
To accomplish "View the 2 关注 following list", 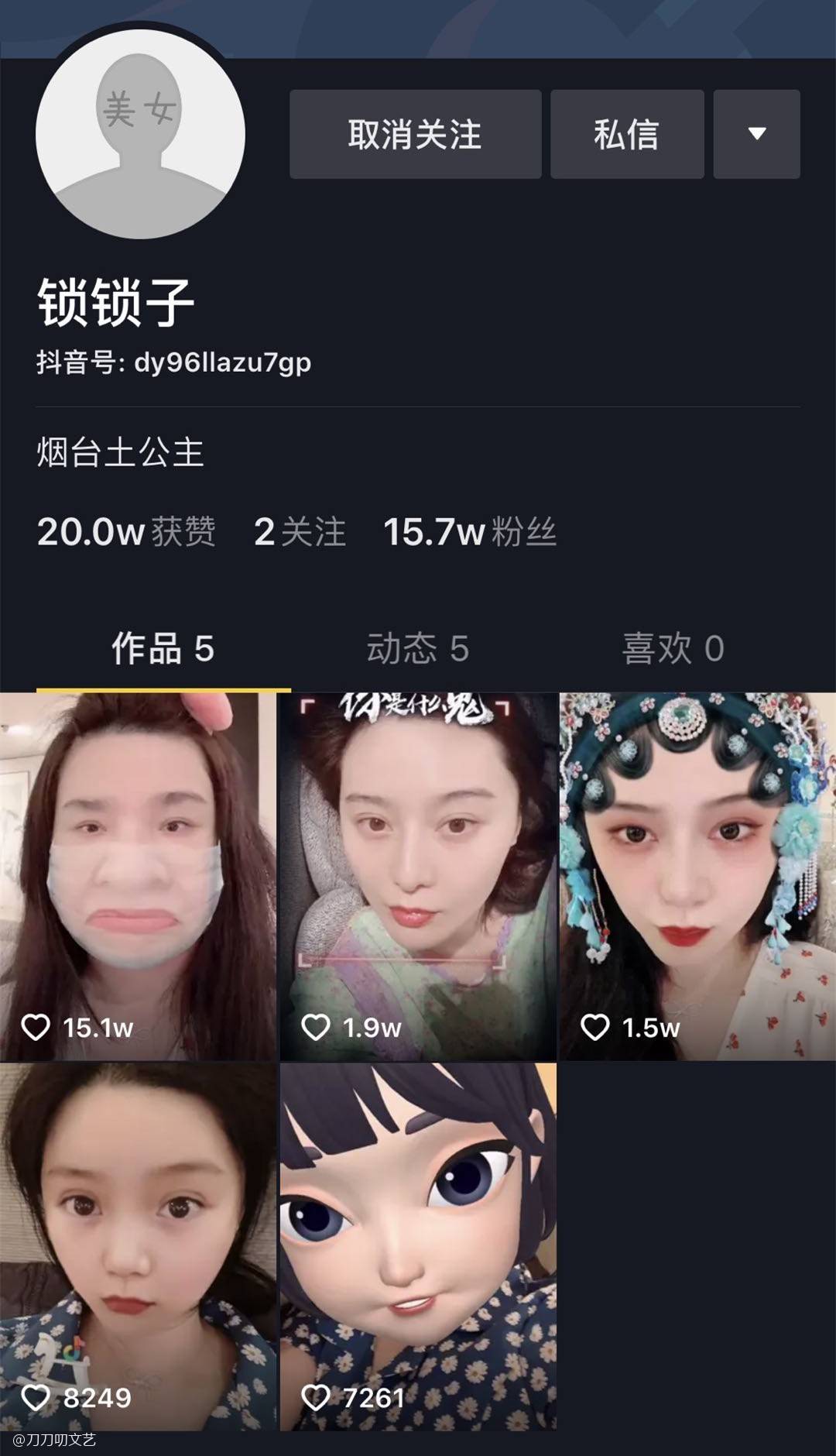I will point(300,532).
